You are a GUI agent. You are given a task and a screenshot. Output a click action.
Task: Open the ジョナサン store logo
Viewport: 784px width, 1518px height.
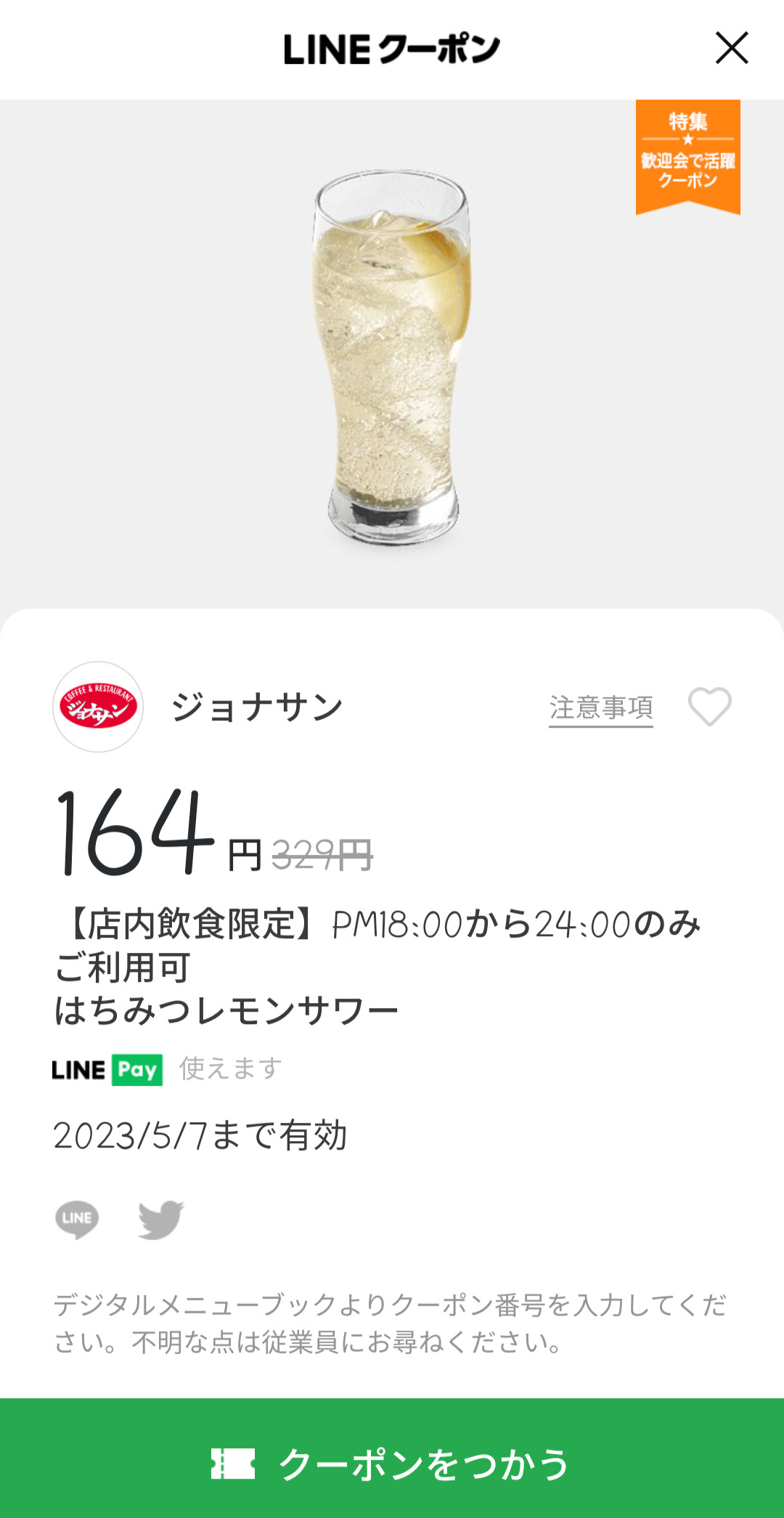pyautogui.click(x=98, y=707)
